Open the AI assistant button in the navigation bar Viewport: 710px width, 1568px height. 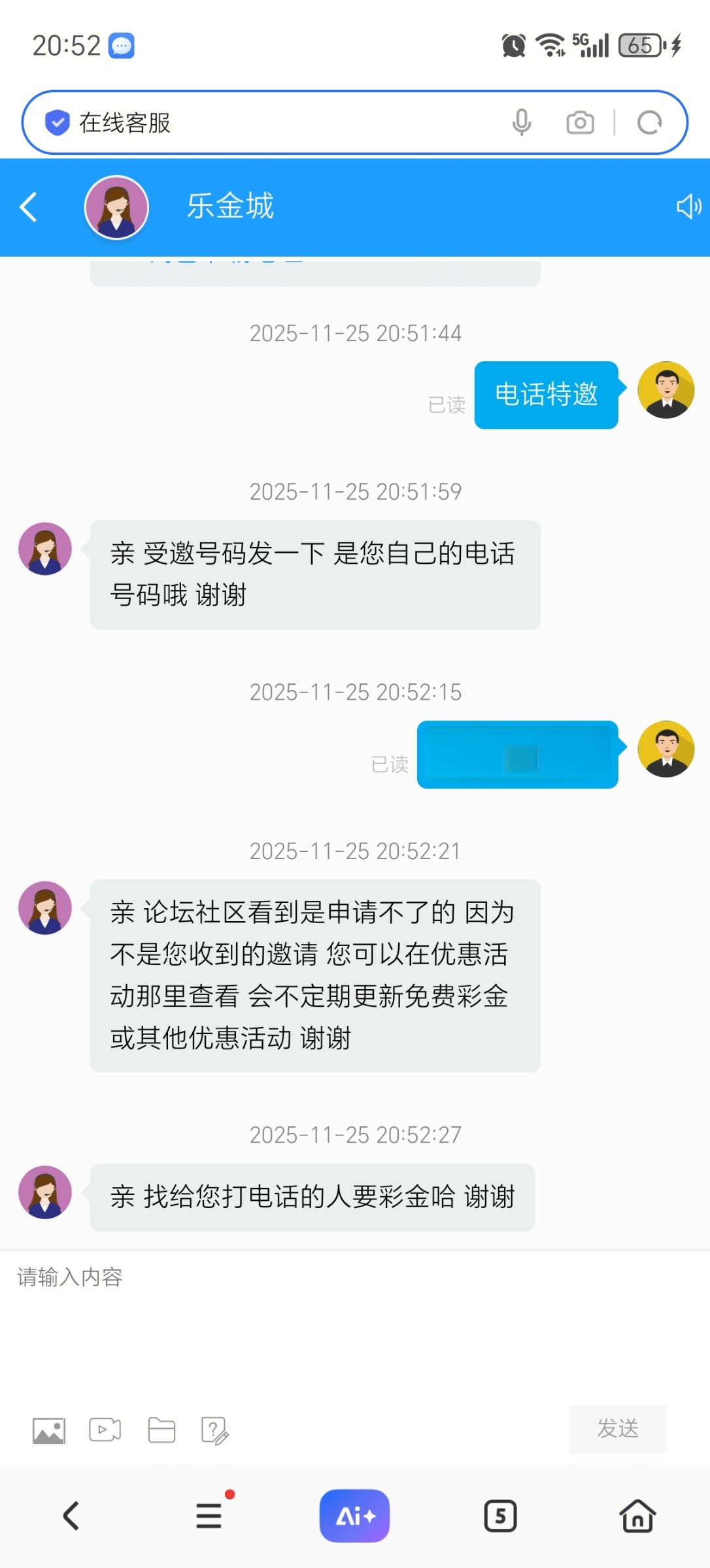pyautogui.click(x=354, y=1516)
